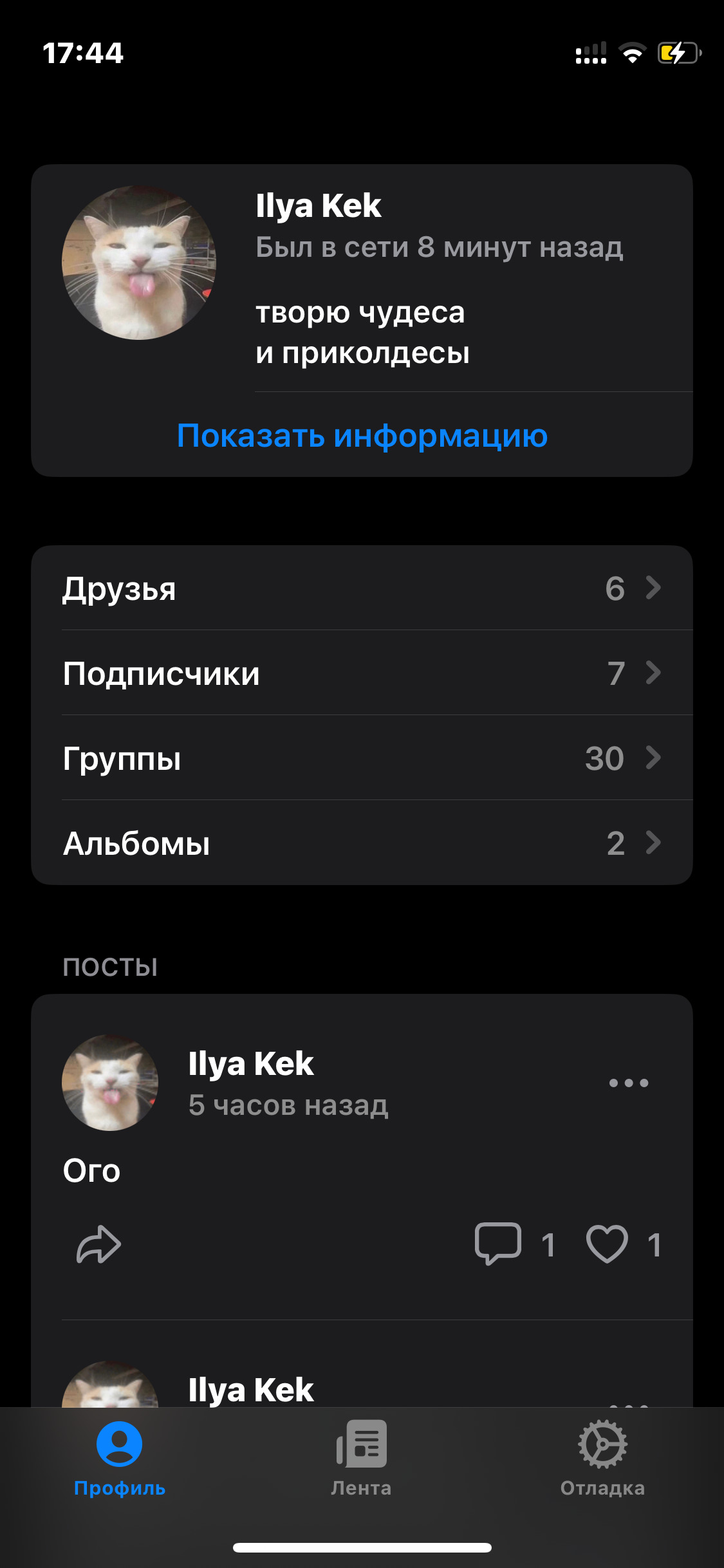Open the three-dot menu on the «Ого» post
Viewport: 724px width, 1568px height.
tap(628, 1083)
